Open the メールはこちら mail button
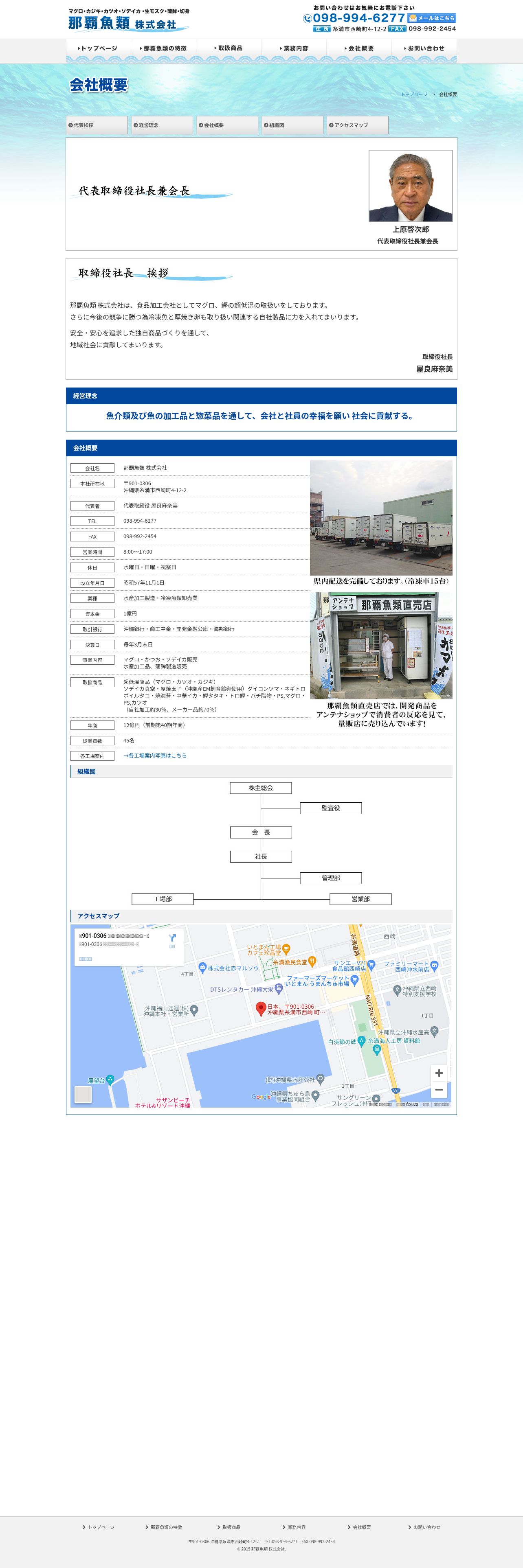The width and height of the screenshot is (523, 1568). tap(432, 18)
